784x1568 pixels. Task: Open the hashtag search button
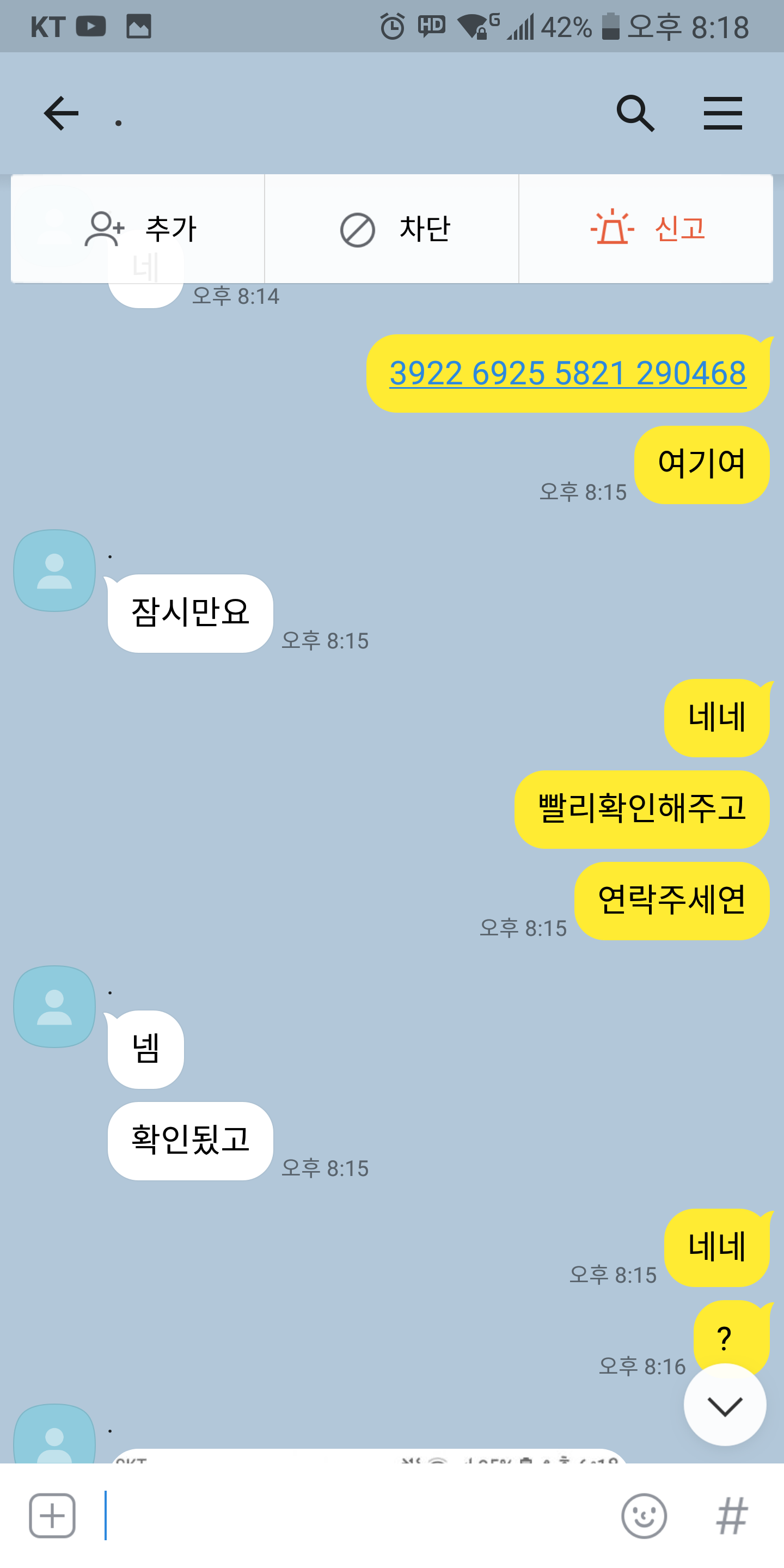(732, 1516)
